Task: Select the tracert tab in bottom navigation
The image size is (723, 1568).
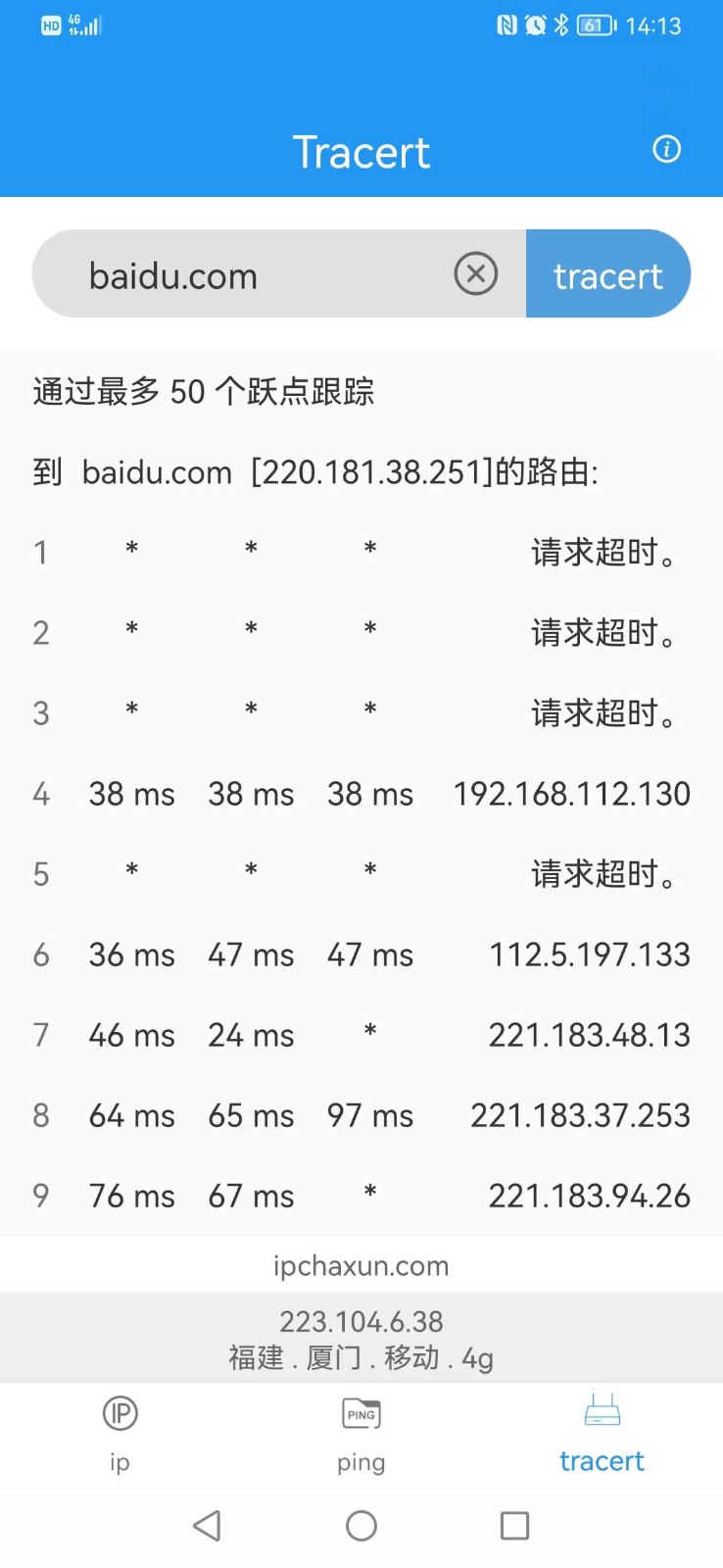Action: point(602,1433)
